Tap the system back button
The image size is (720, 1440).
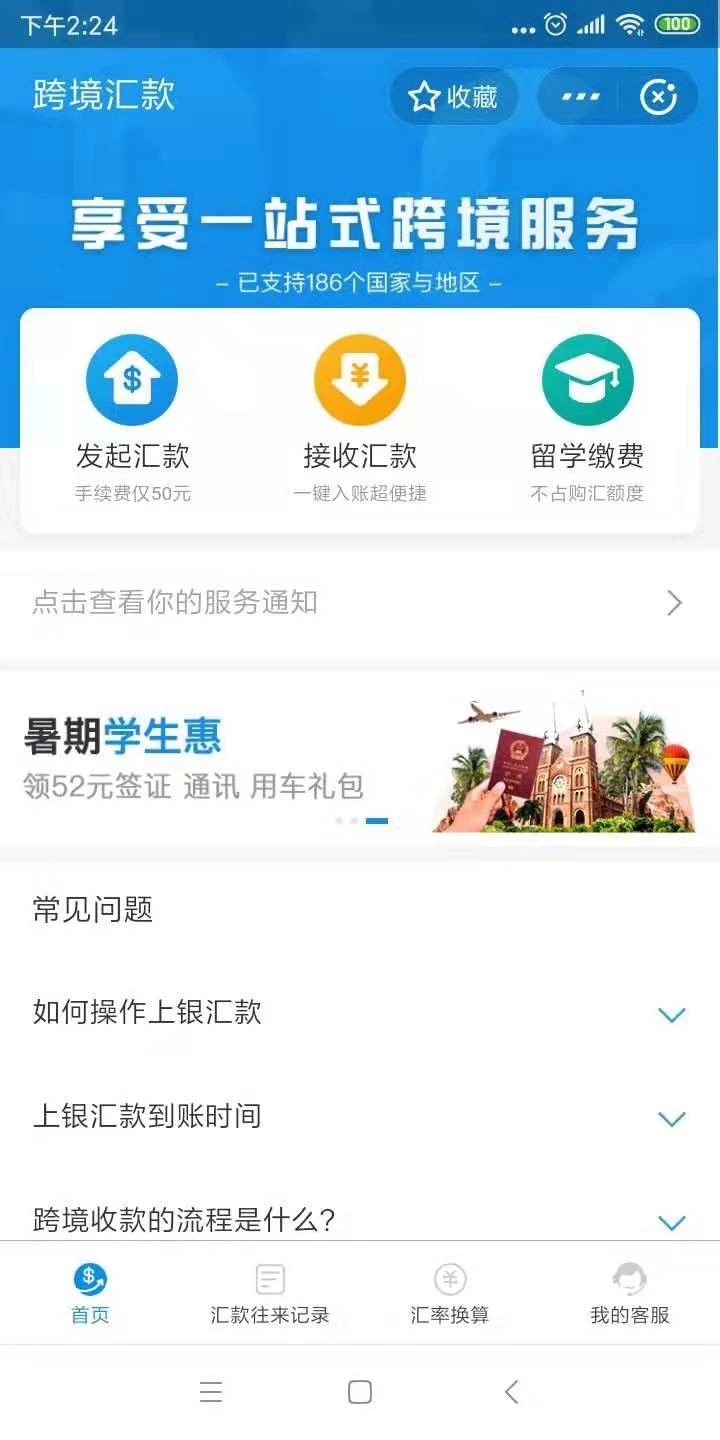tap(511, 1392)
